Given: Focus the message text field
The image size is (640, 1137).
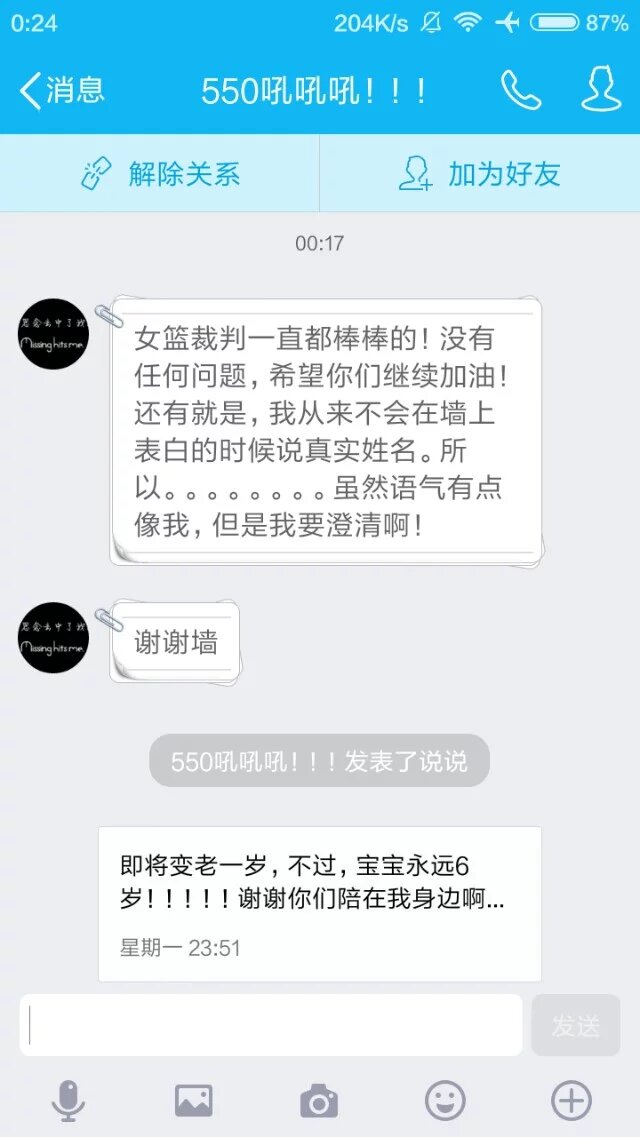Looking at the screenshot, I should (271, 1025).
